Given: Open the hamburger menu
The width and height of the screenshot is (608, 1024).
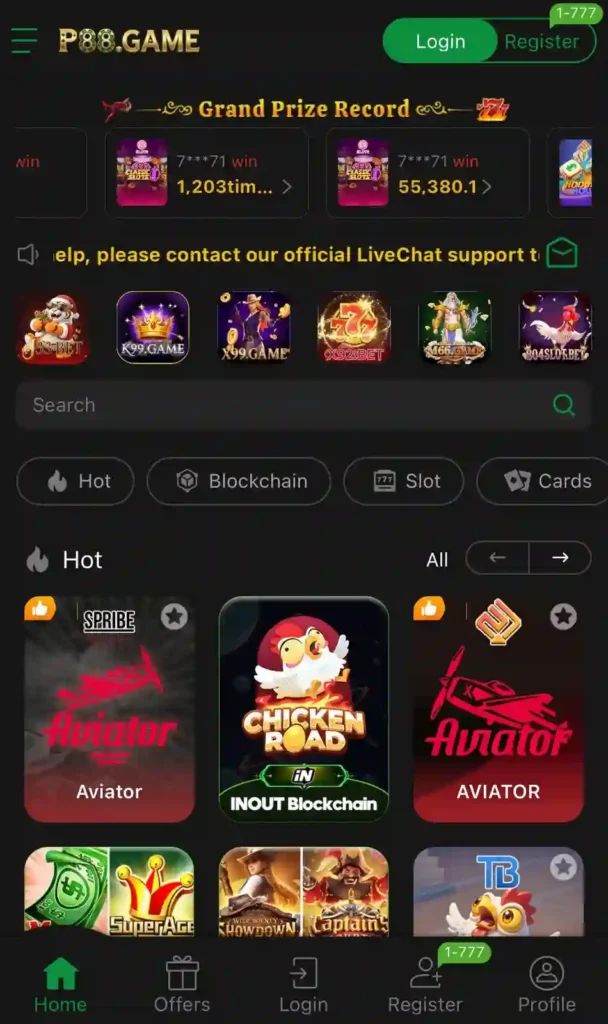Looking at the screenshot, I should point(24,41).
